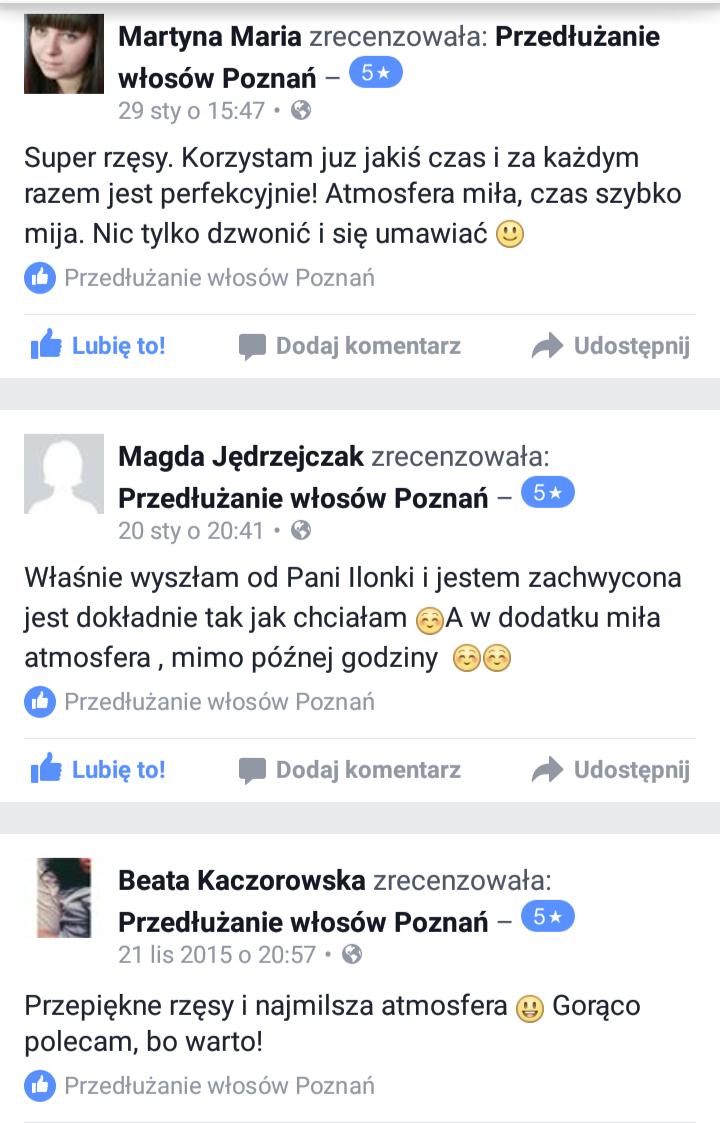This screenshot has height=1123, width=720.
Task: Tap Magda Jędrzejczak's default avatar
Action: [x=64, y=474]
